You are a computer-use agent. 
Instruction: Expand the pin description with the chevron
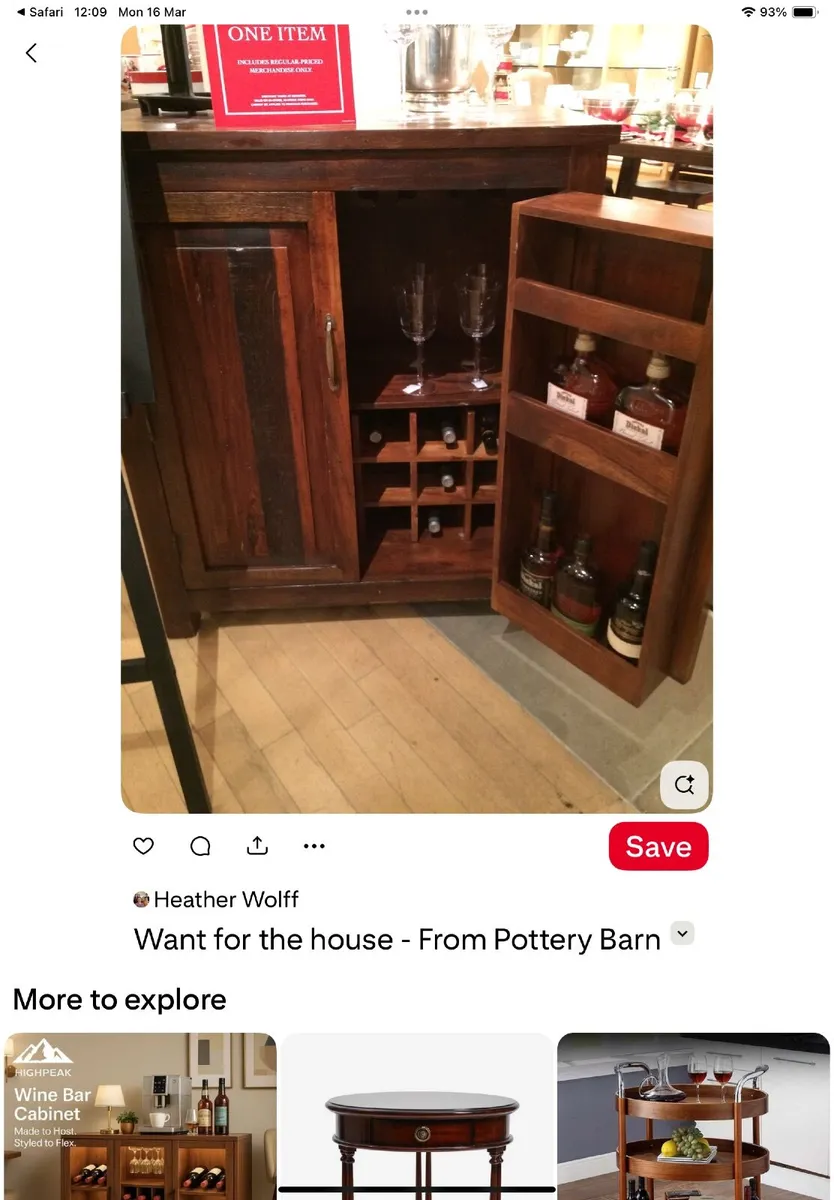coord(682,933)
